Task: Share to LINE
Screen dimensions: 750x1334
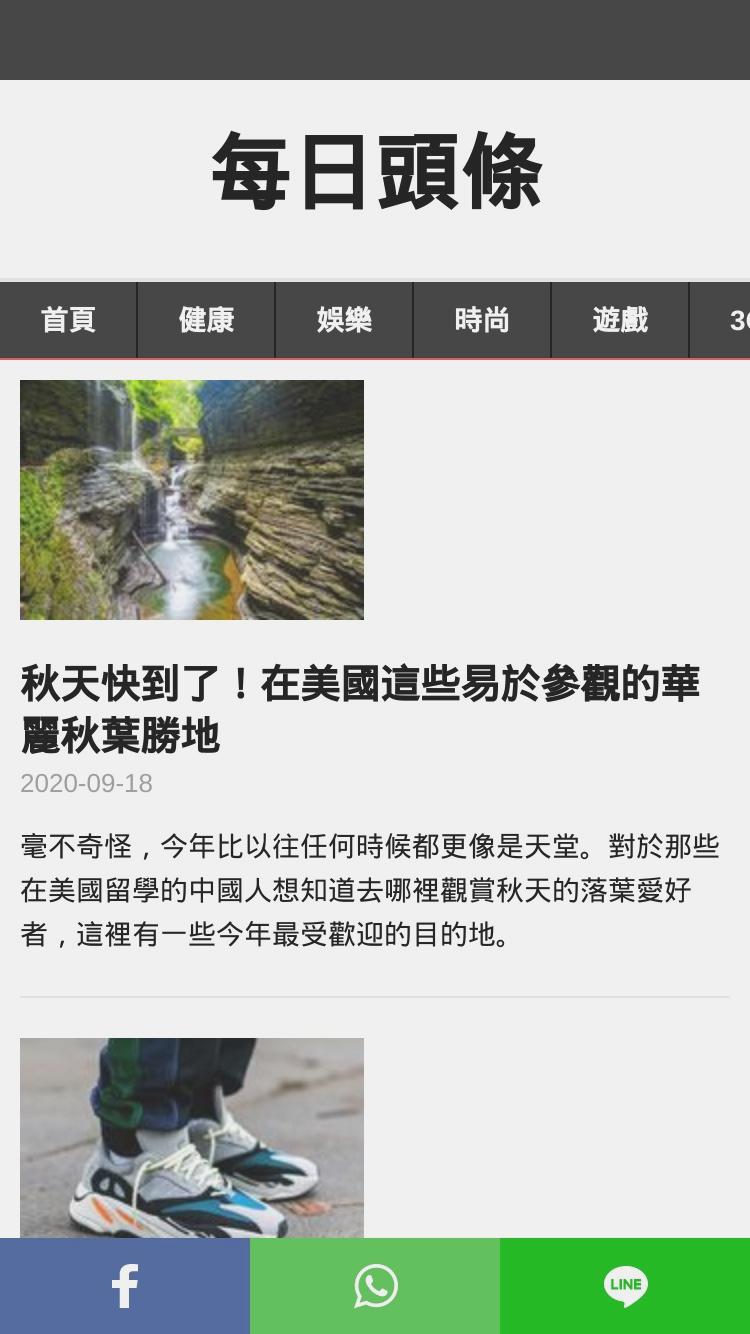Action: 625,1286
